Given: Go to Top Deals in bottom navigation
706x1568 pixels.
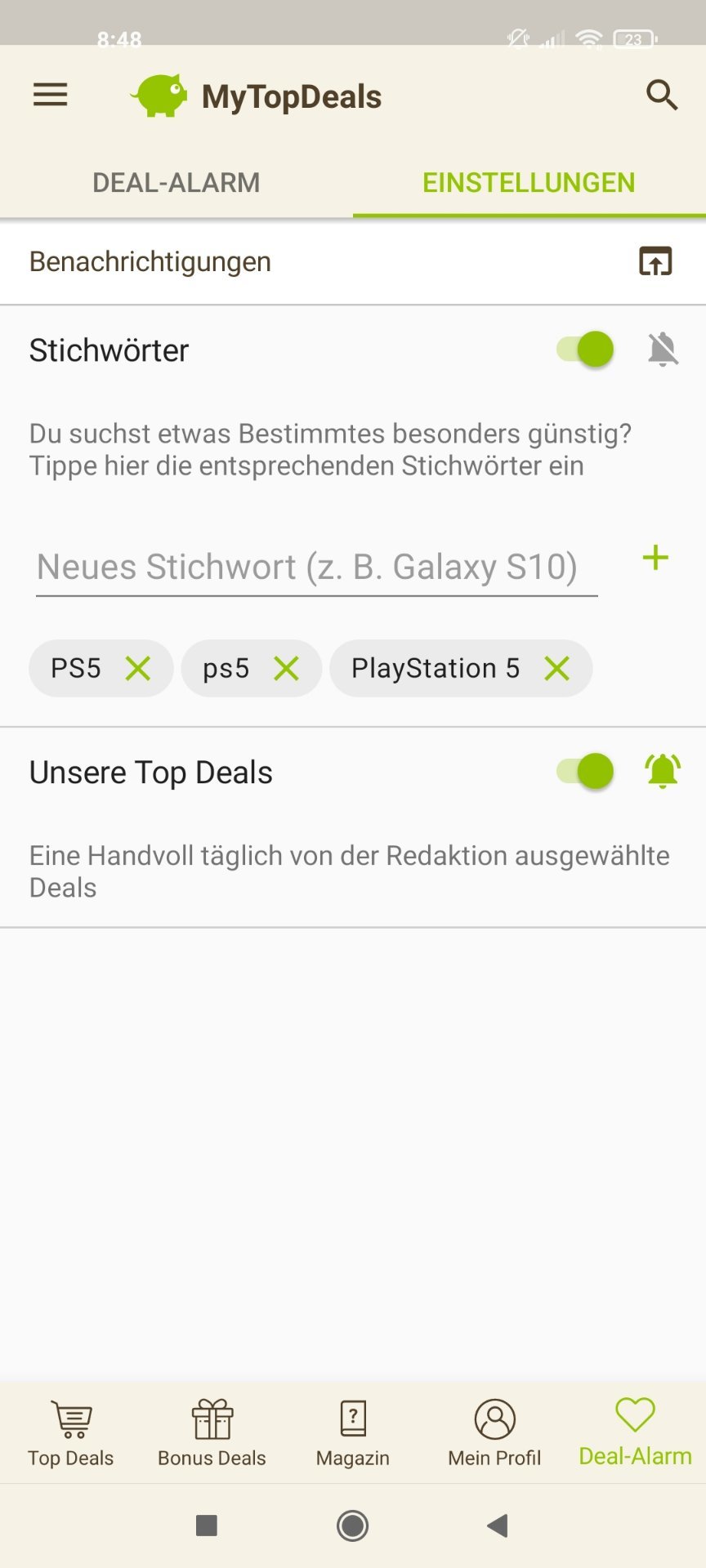Looking at the screenshot, I should [x=71, y=1432].
